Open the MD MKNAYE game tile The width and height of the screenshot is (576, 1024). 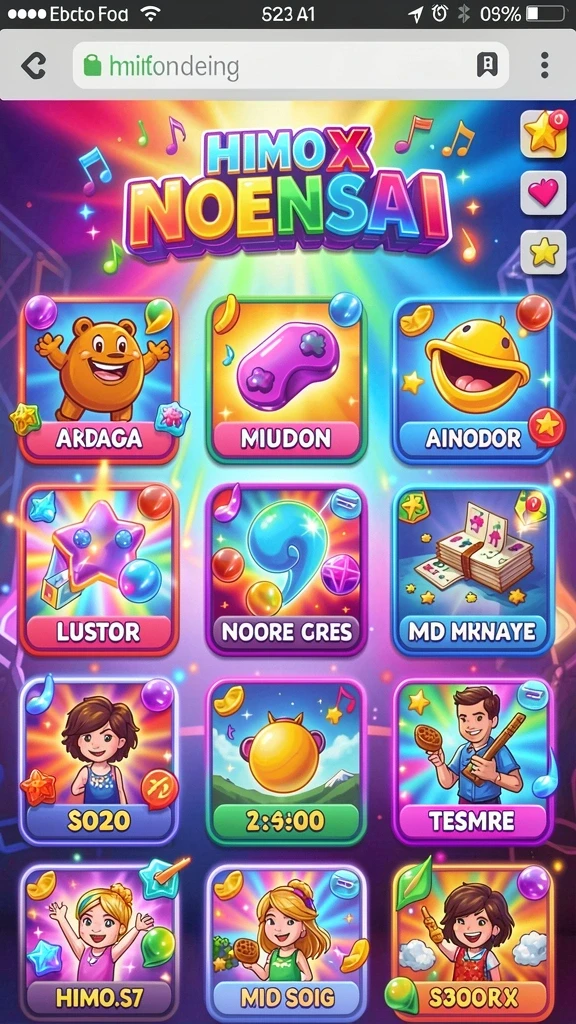[x=473, y=570]
